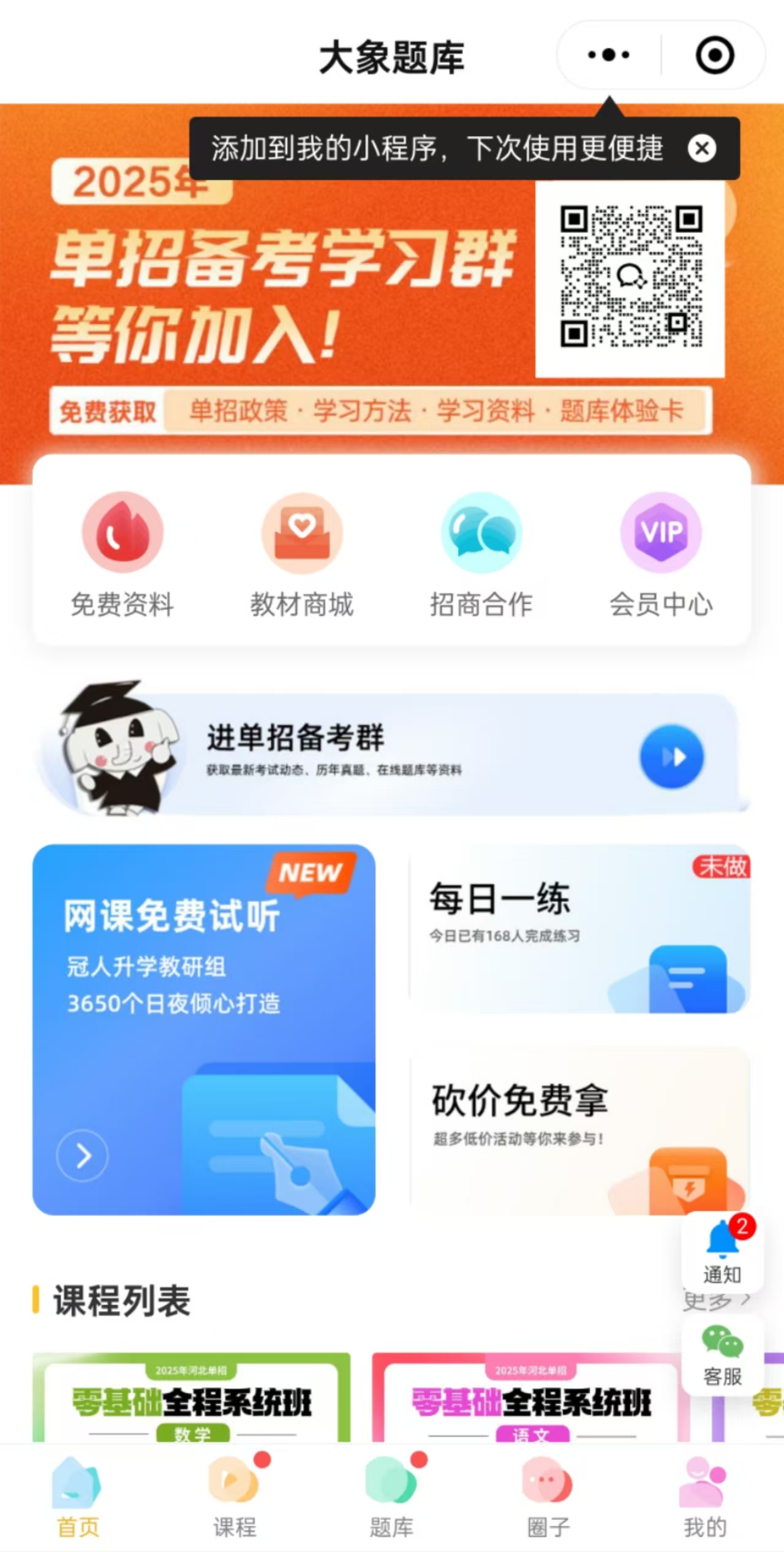Close the mini program with the circle button
Screen dimensions: 784x1552
click(x=714, y=55)
